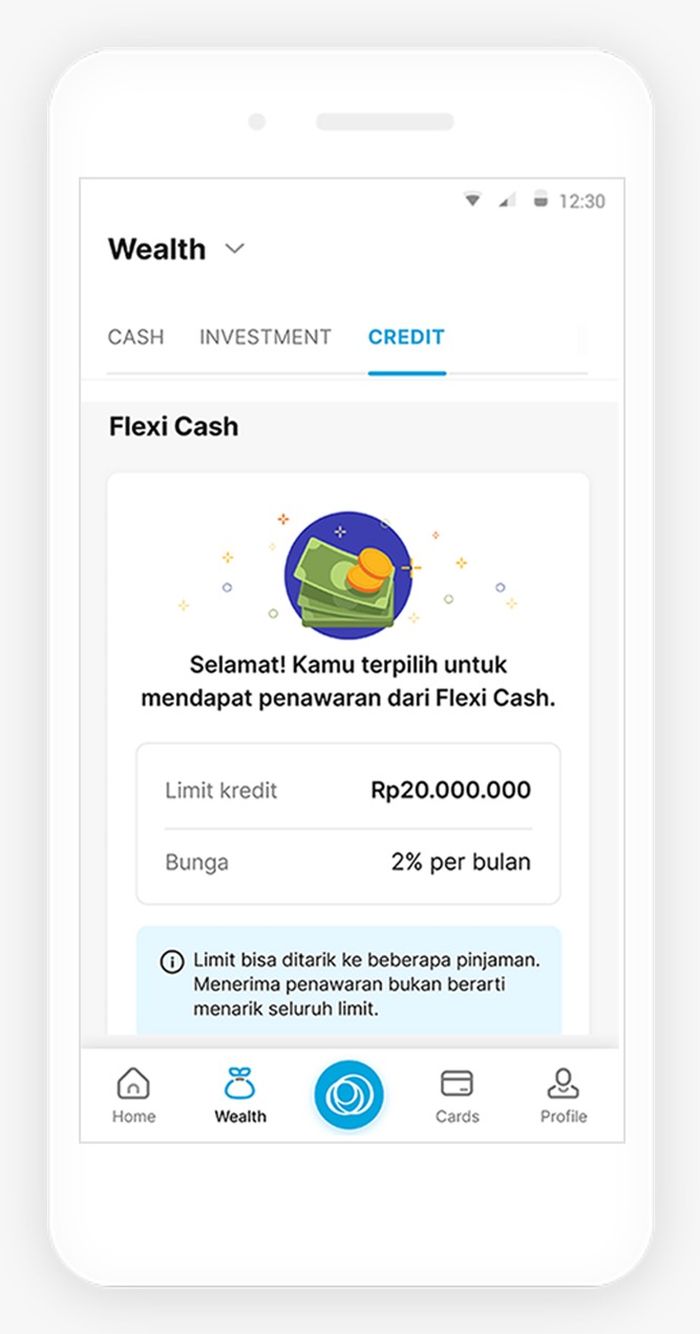Go to Home in bottom navigation

134,1096
